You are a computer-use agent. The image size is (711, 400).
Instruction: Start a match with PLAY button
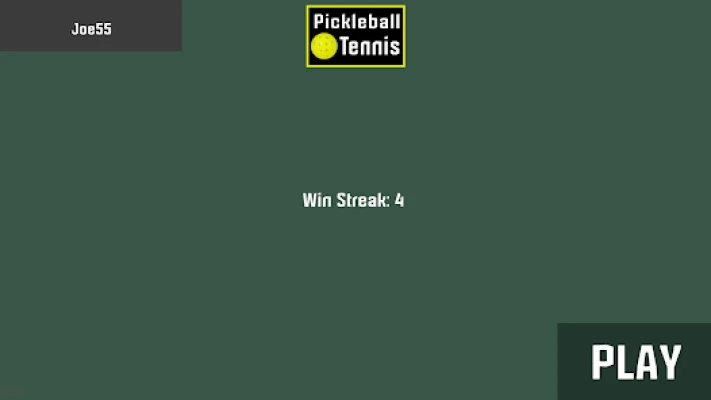[x=634, y=361]
